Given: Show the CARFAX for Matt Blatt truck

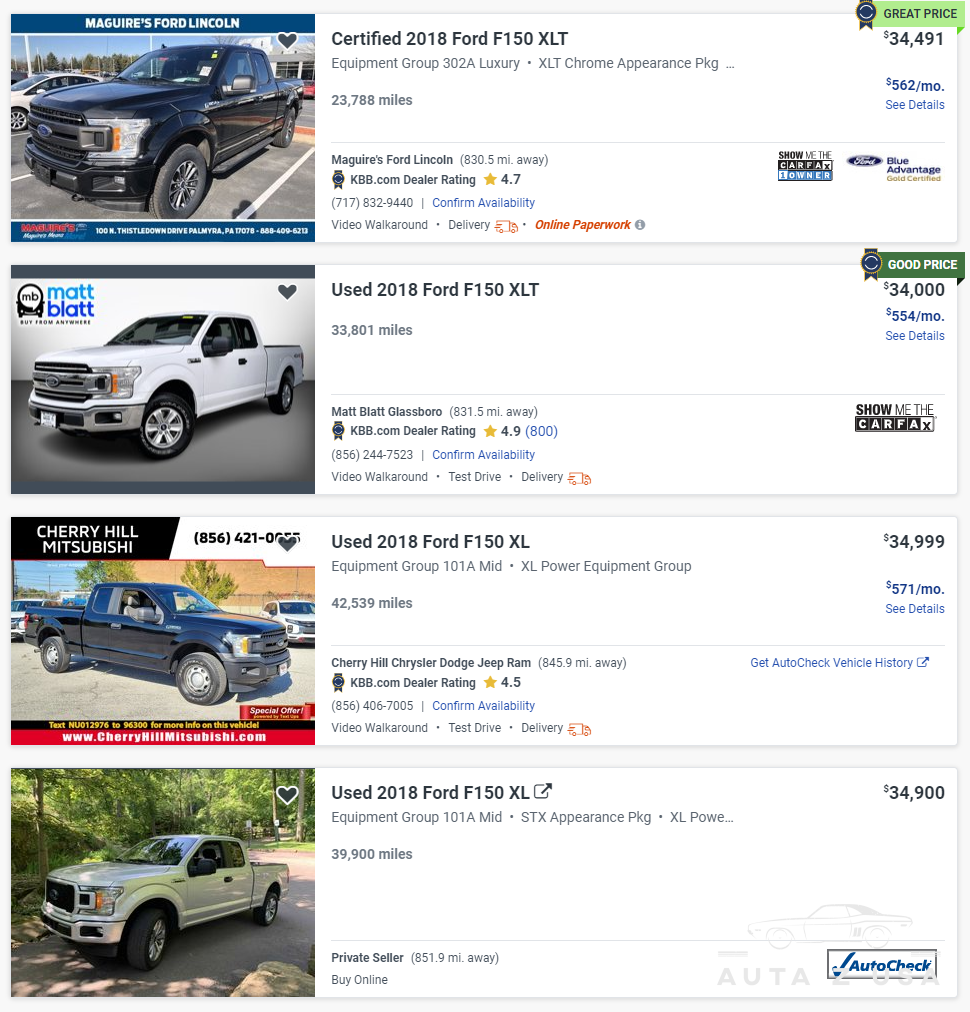Looking at the screenshot, I should [894, 417].
